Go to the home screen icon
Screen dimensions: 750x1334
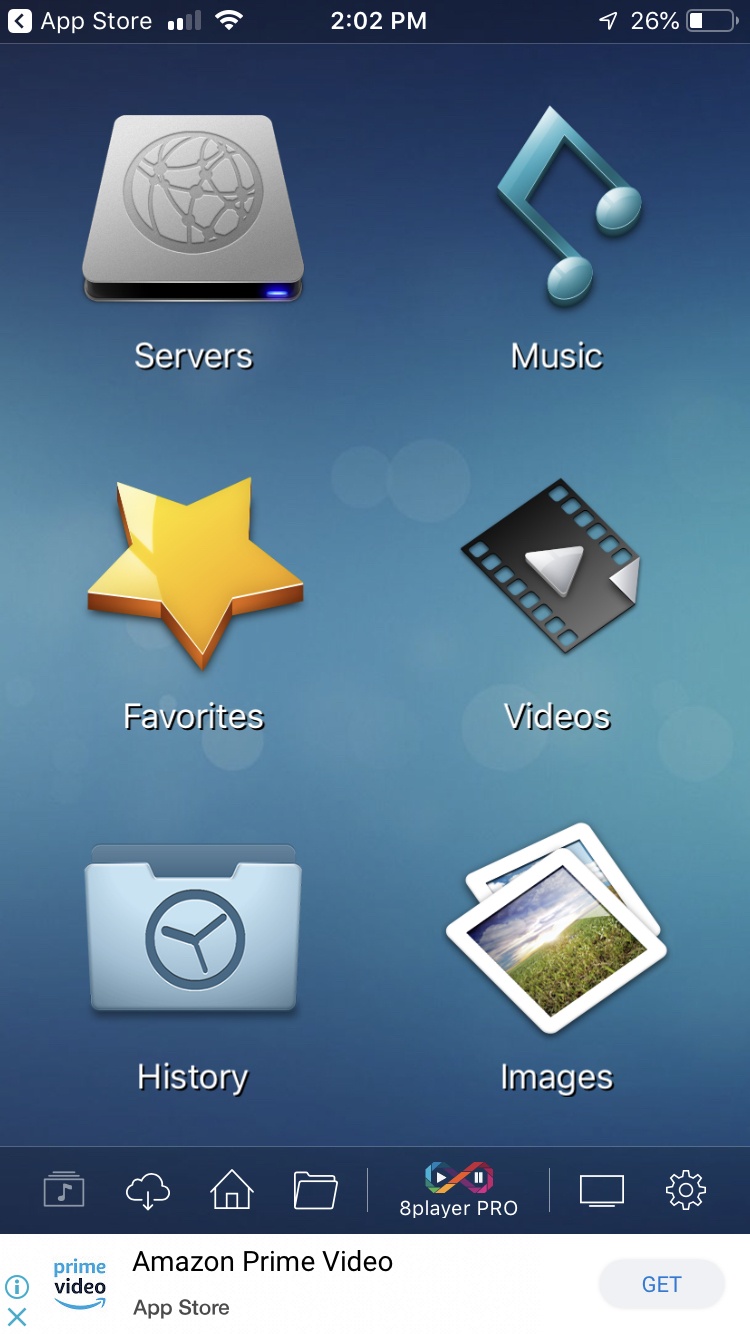pos(232,1190)
